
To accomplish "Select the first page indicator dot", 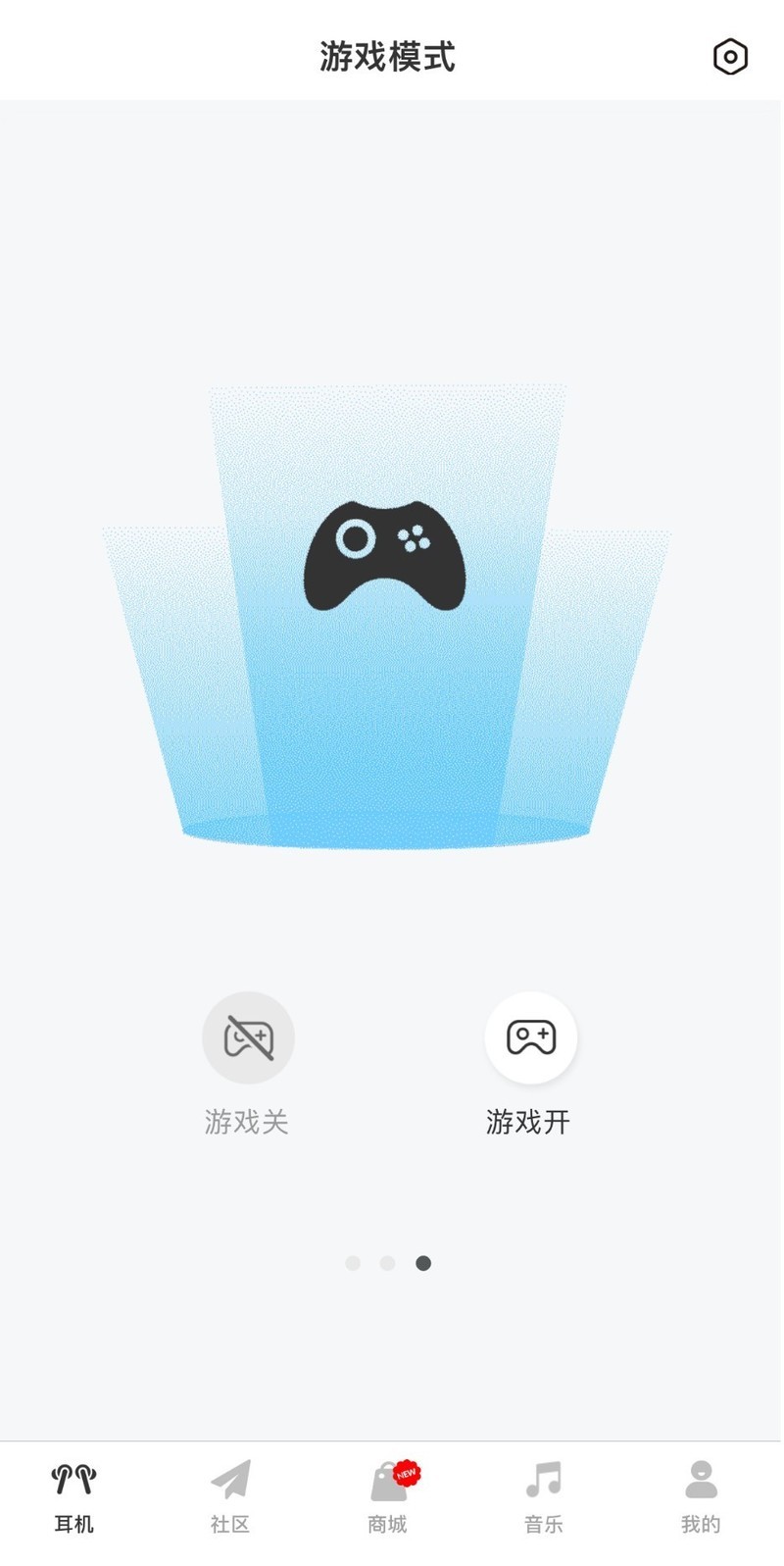I will coord(353,1263).
